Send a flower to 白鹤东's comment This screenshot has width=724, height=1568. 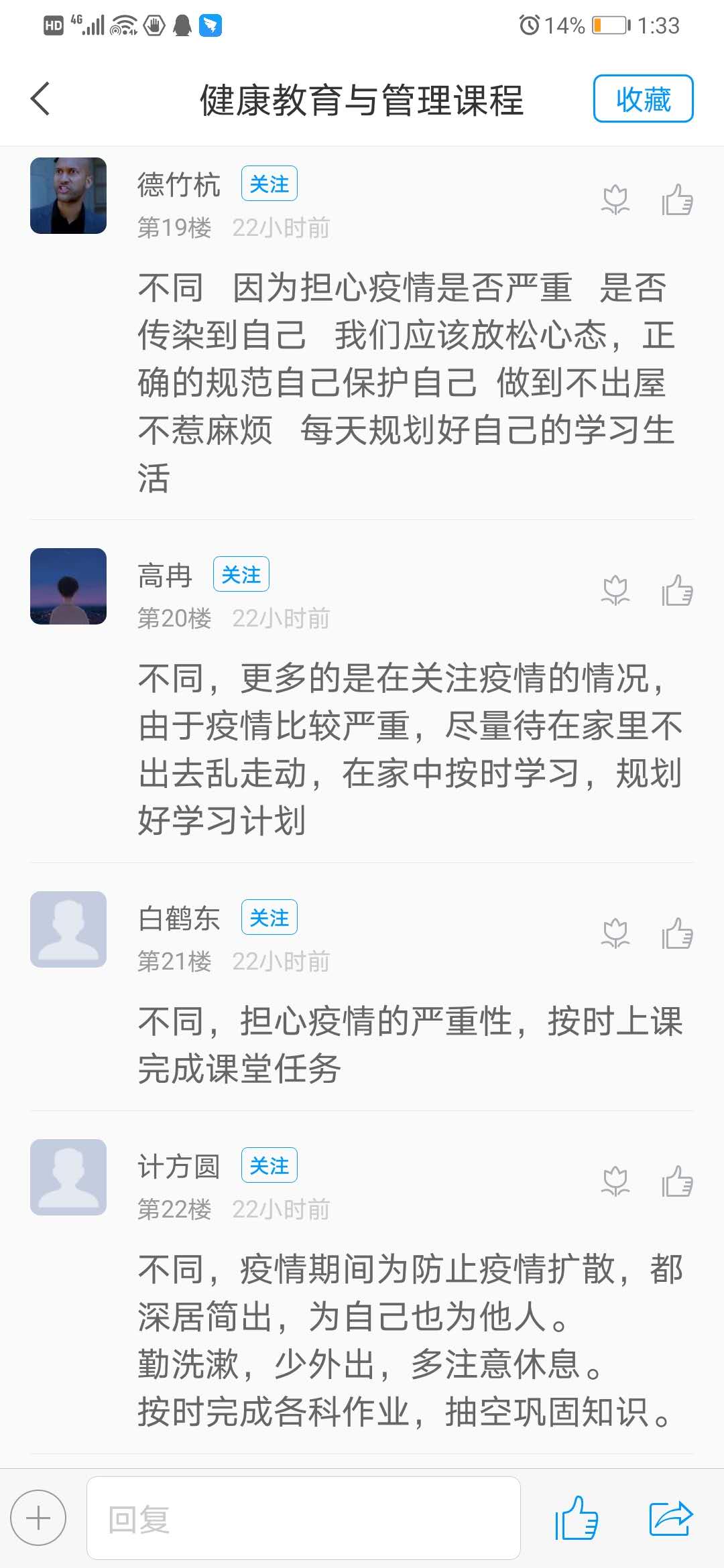point(615,933)
